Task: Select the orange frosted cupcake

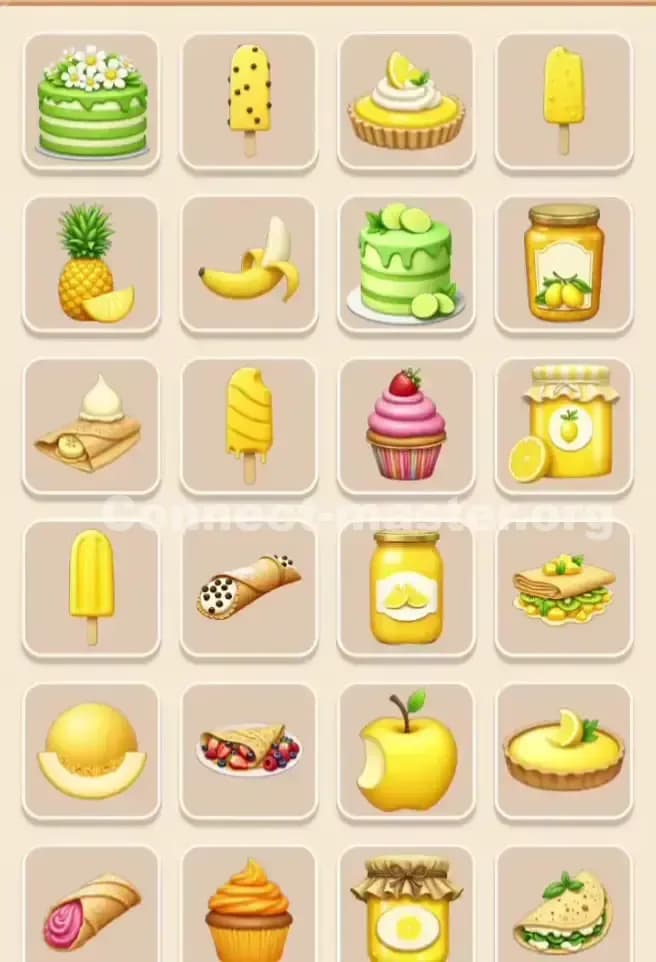Action: pos(249,910)
